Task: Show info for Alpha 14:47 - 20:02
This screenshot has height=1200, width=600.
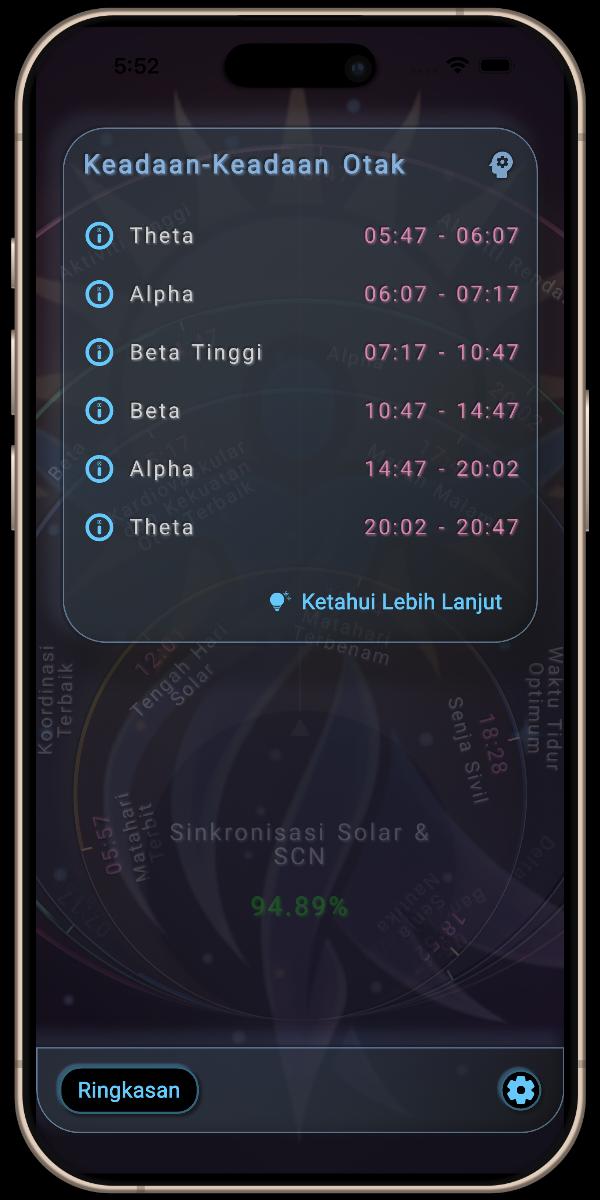Action: tap(99, 468)
